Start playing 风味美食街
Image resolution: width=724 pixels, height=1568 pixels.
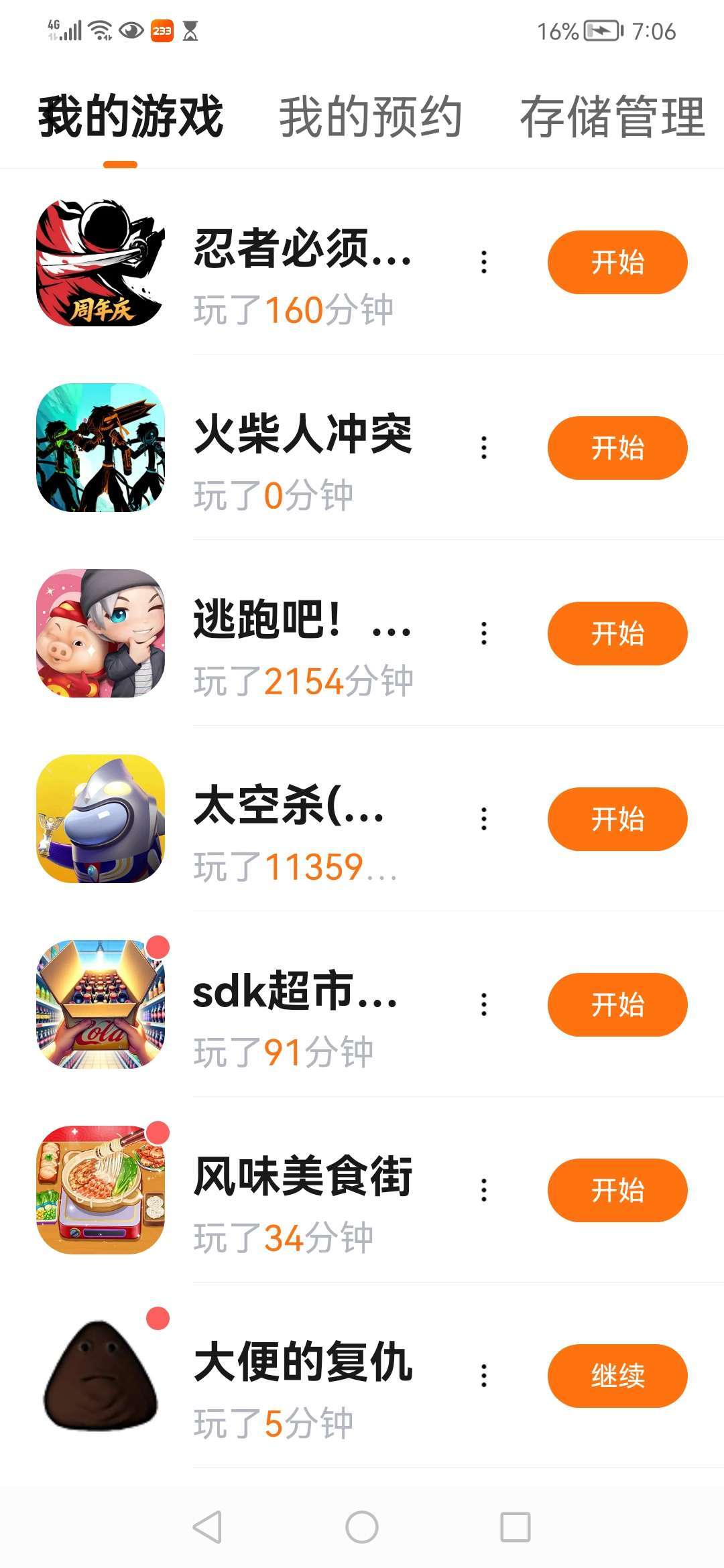click(x=617, y=1190)
